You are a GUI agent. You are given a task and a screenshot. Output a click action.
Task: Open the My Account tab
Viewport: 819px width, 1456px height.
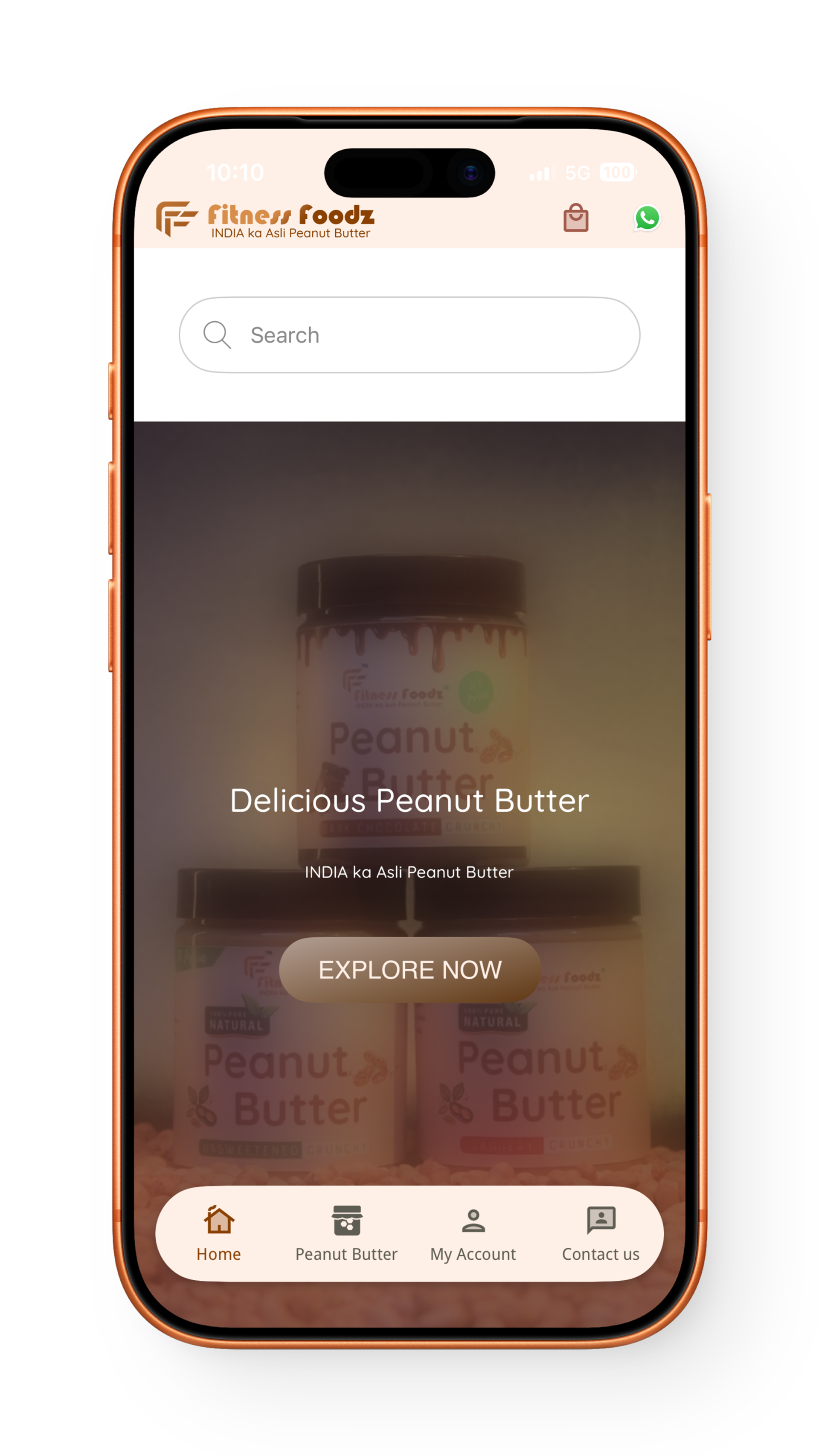473,1233
